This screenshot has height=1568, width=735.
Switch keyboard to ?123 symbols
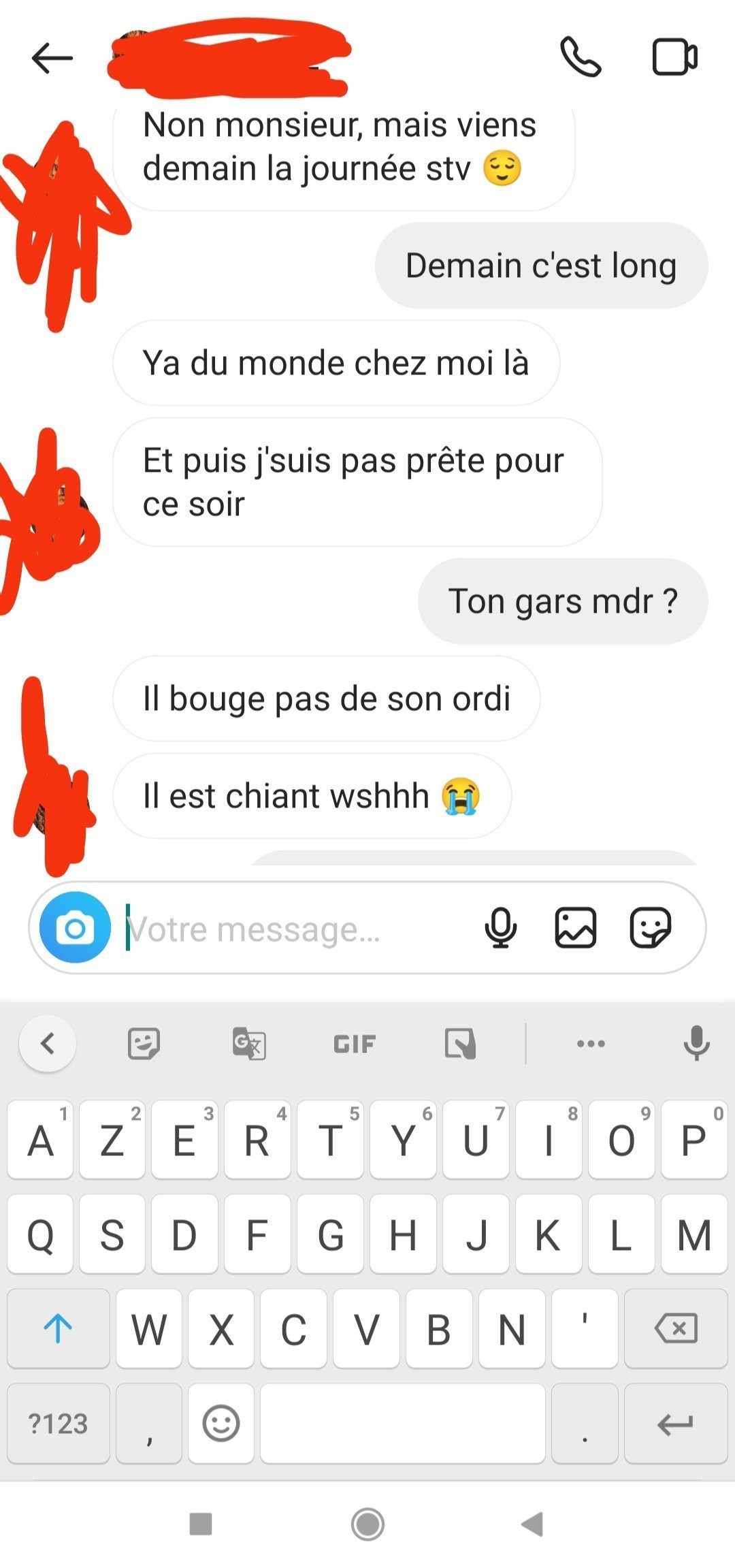(x=59, y=1423)
